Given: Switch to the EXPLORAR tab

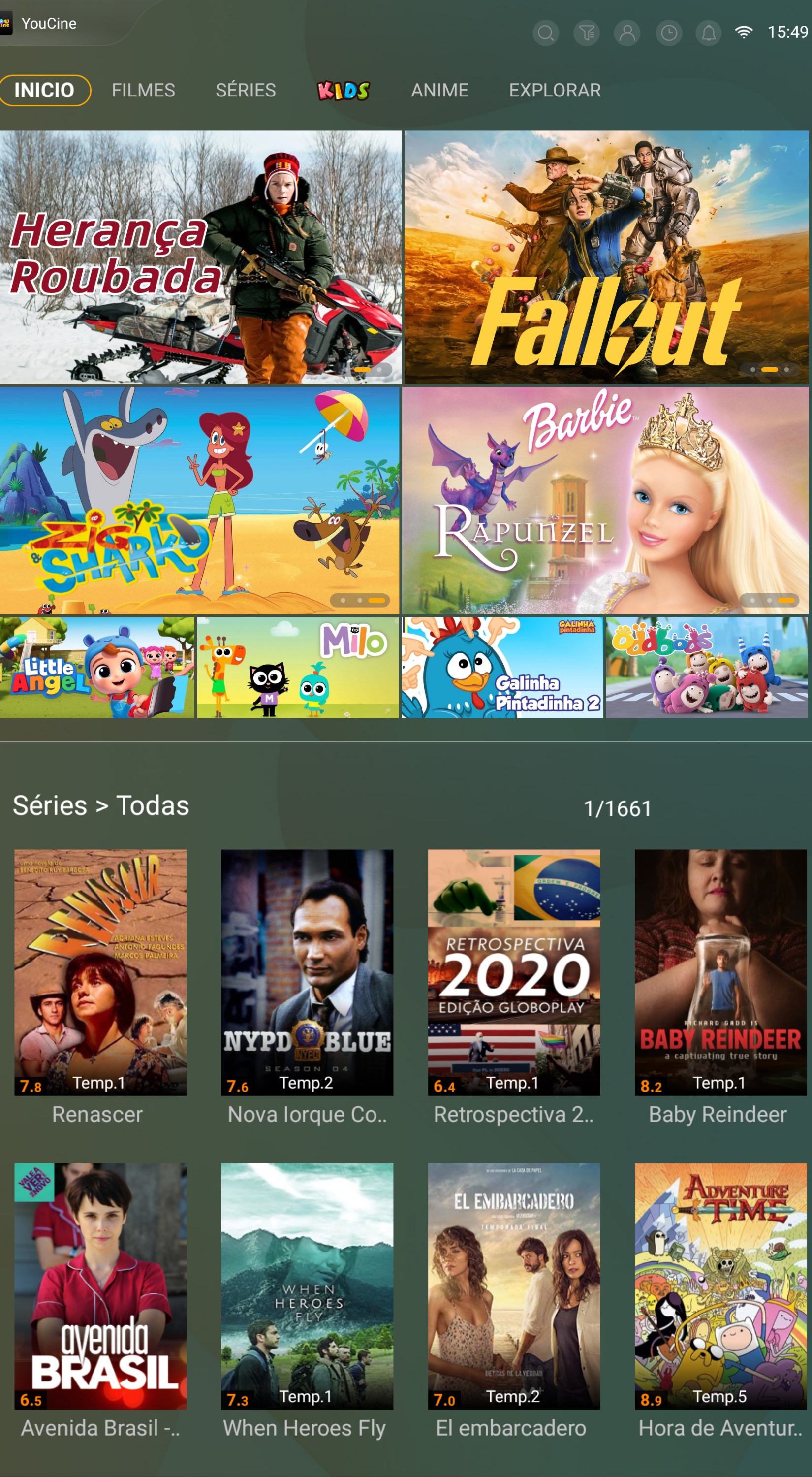Looking at the screenshot, I should [555, 90].
